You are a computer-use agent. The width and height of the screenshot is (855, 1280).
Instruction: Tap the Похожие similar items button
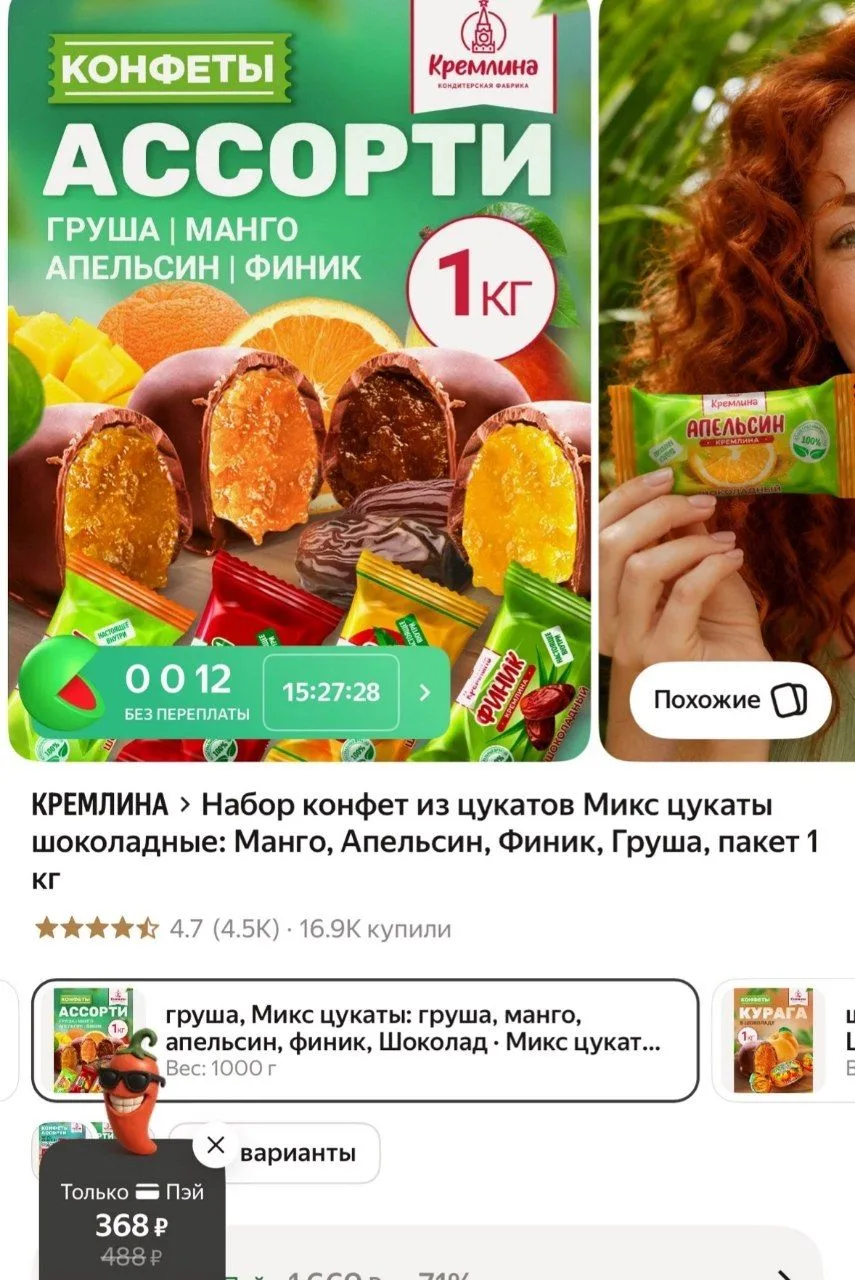tap(730, 700)
